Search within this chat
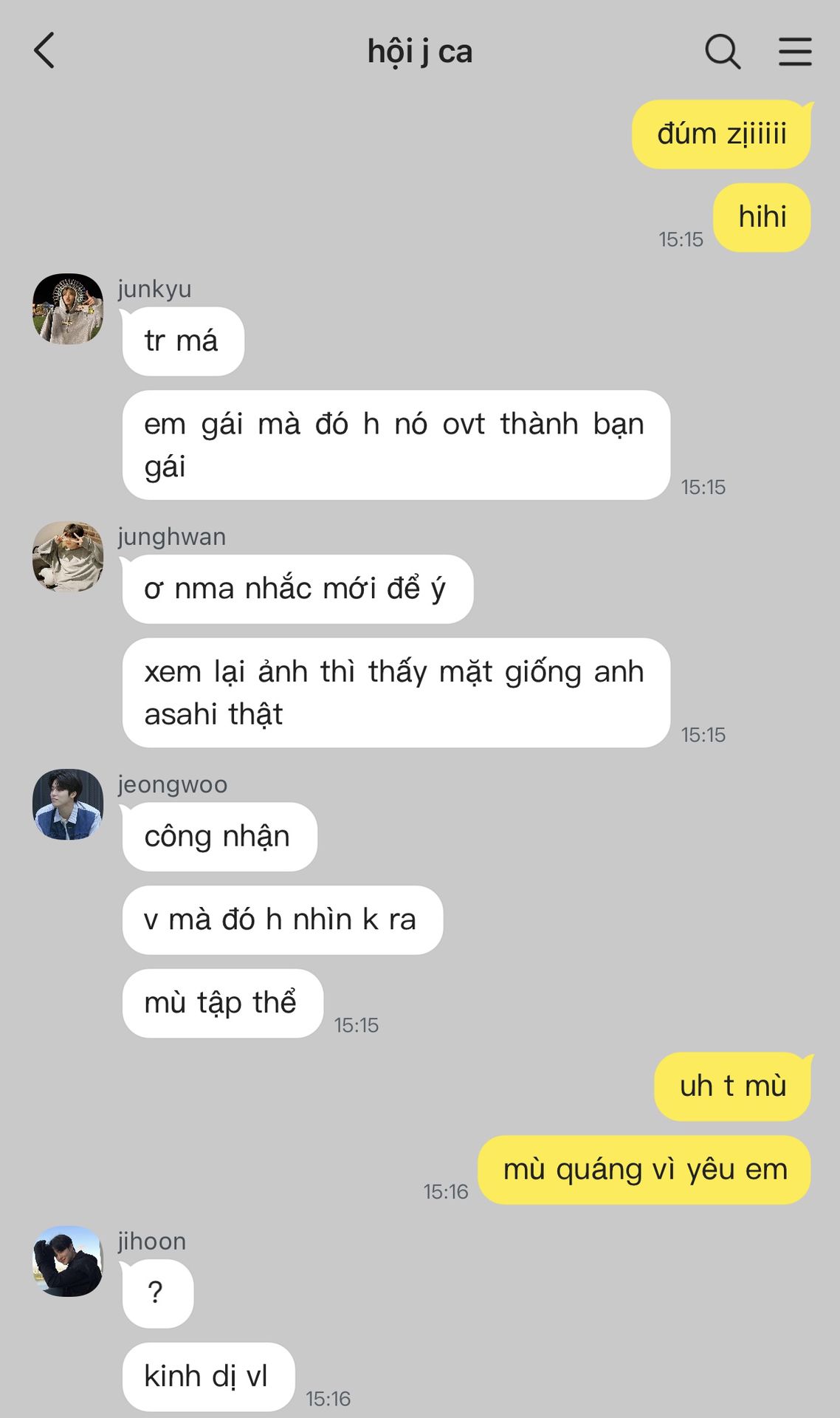This screenshot has width=840, height=1418. pos(723,52)
